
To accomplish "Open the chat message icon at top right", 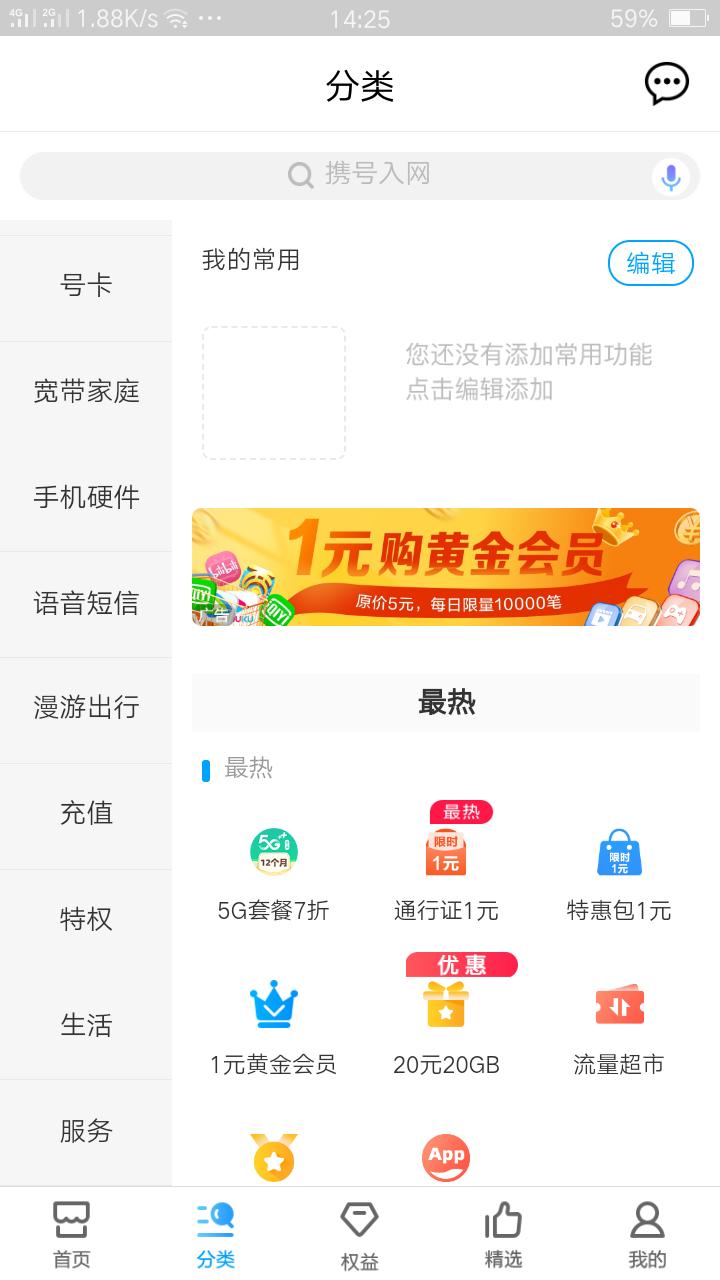I will [665, 85].
